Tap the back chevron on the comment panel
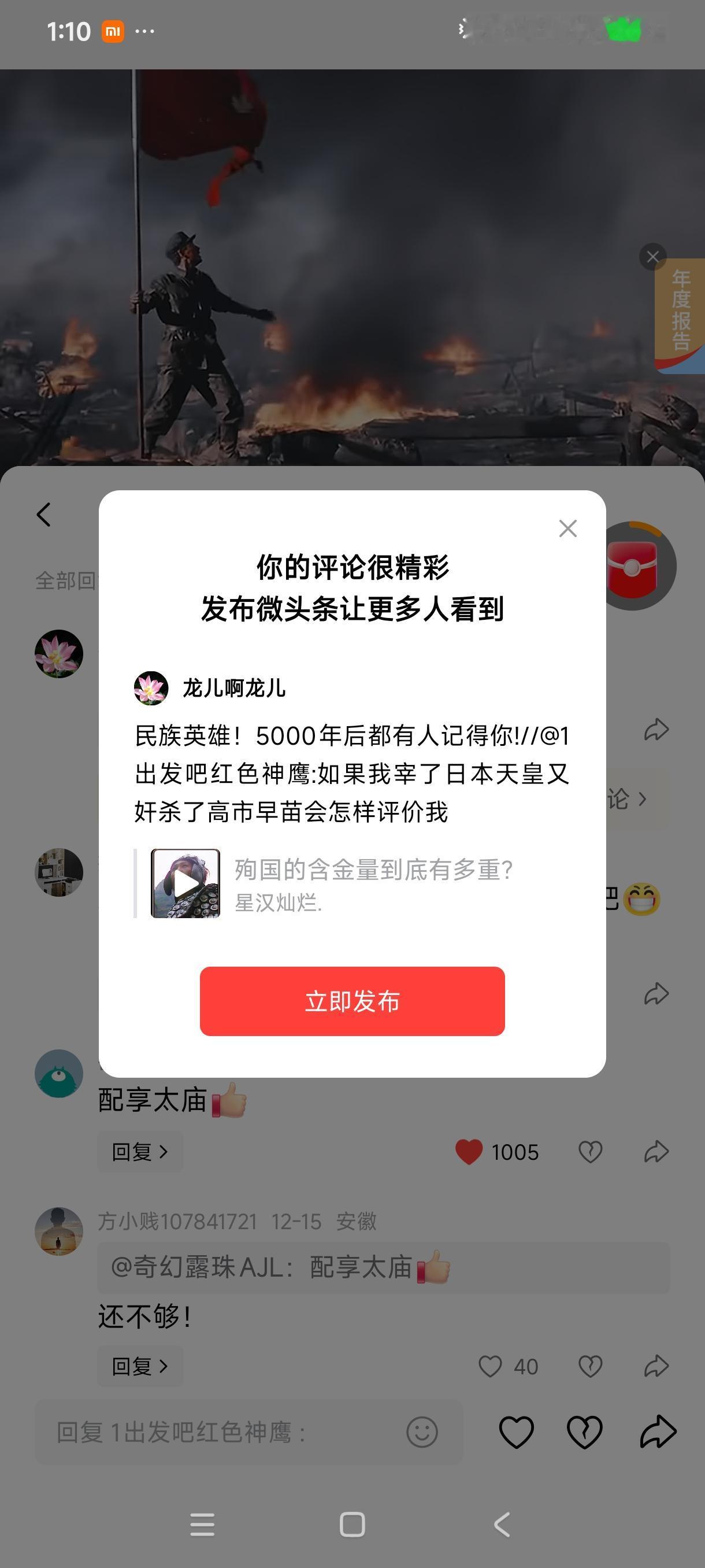This screenshot has width=705, height=1568. point(43,515)
